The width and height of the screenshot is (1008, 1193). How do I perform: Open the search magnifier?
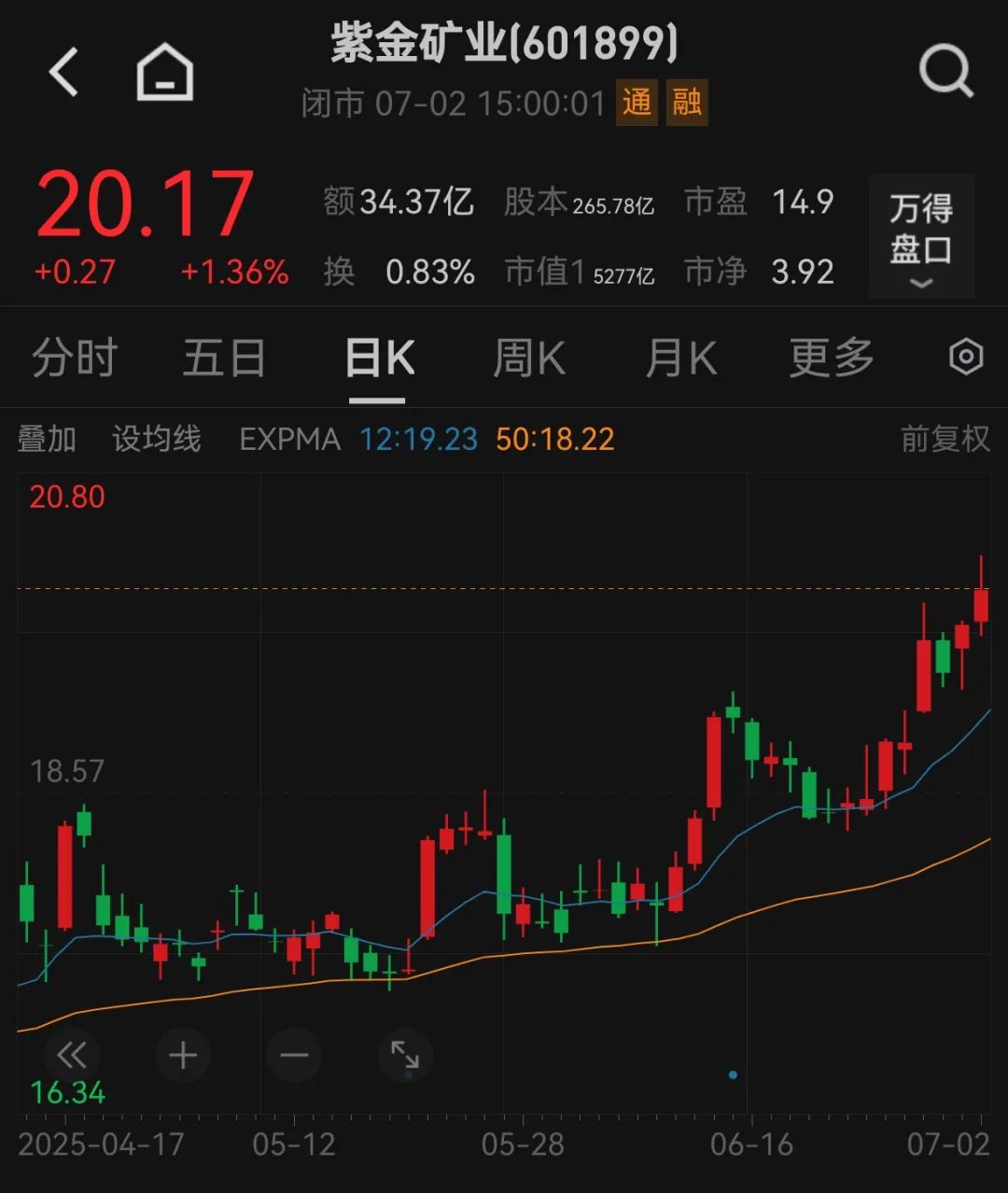[945, 71]
